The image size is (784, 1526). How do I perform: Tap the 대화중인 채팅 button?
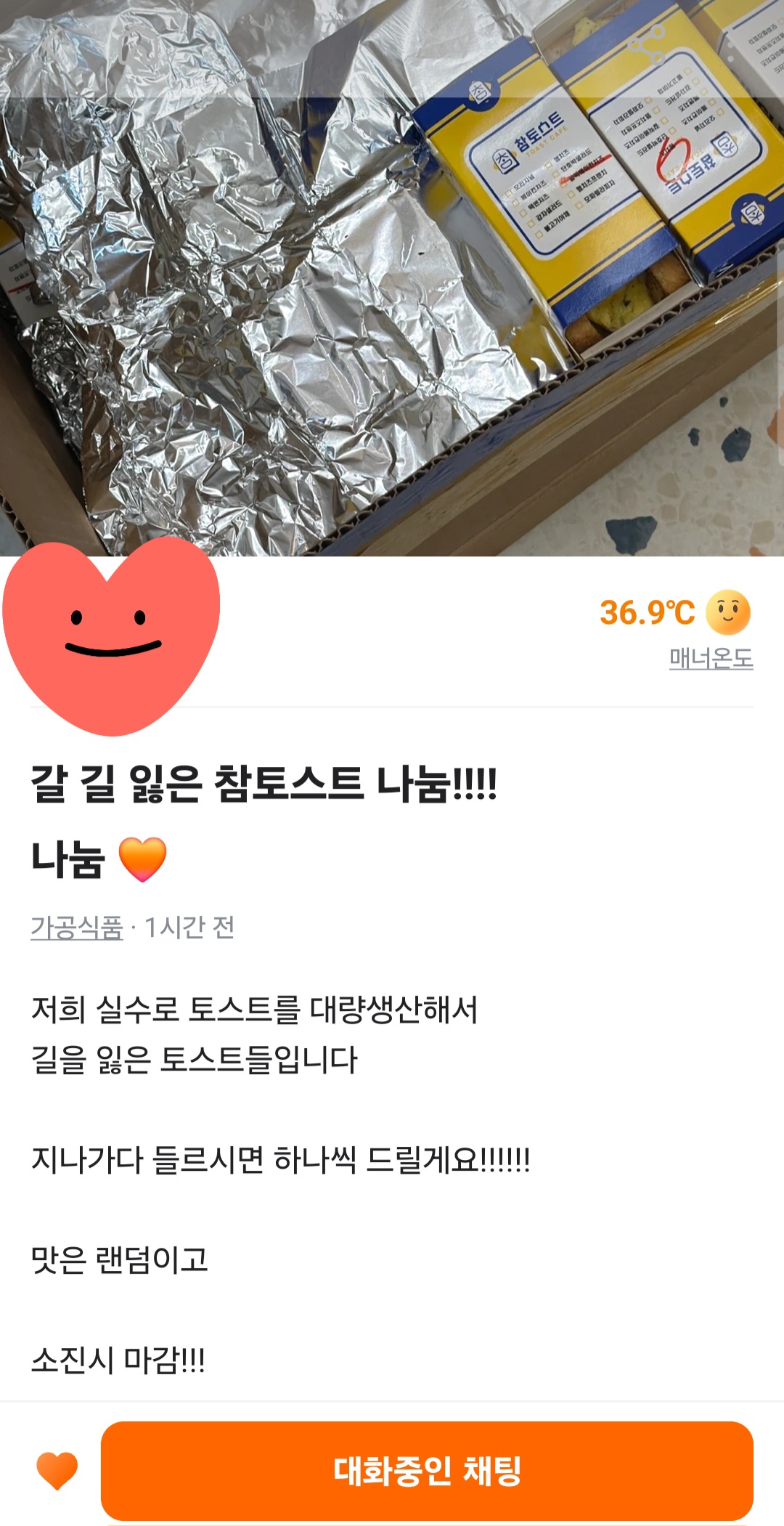point(427,1471)
